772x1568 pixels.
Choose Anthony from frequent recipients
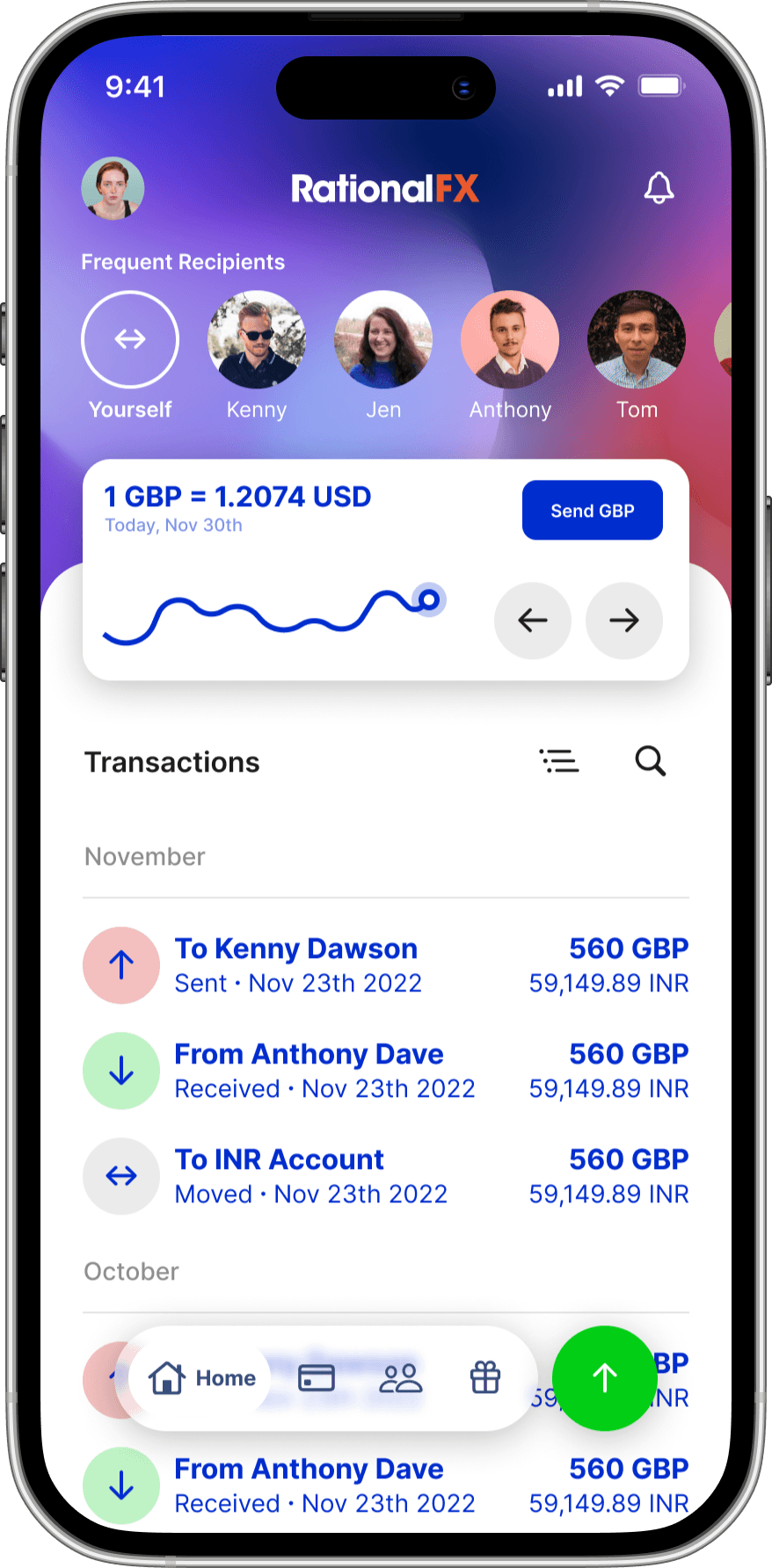coord(510,339)
